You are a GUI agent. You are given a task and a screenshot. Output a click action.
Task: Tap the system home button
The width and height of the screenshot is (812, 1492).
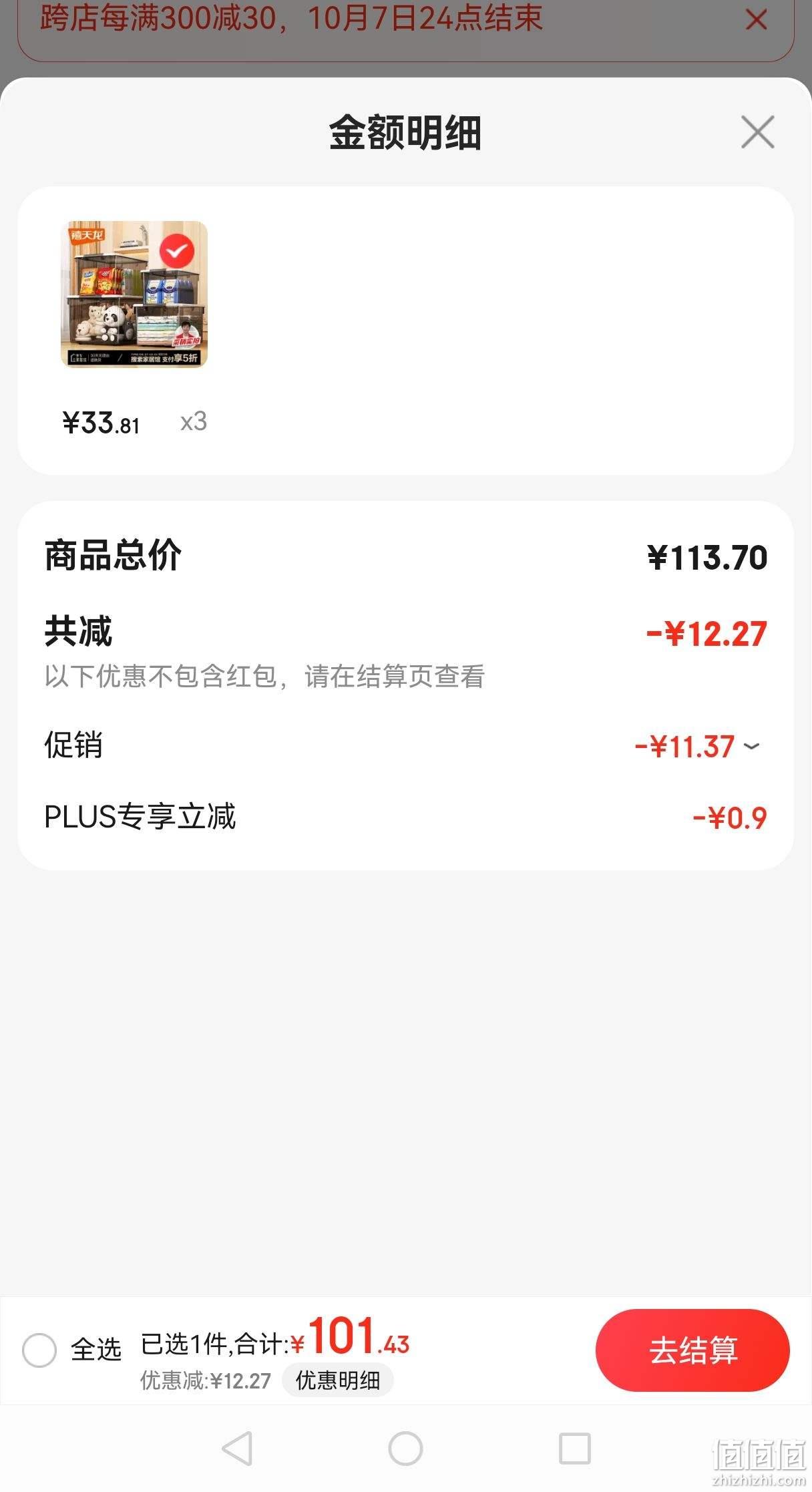coord(405,1449)
